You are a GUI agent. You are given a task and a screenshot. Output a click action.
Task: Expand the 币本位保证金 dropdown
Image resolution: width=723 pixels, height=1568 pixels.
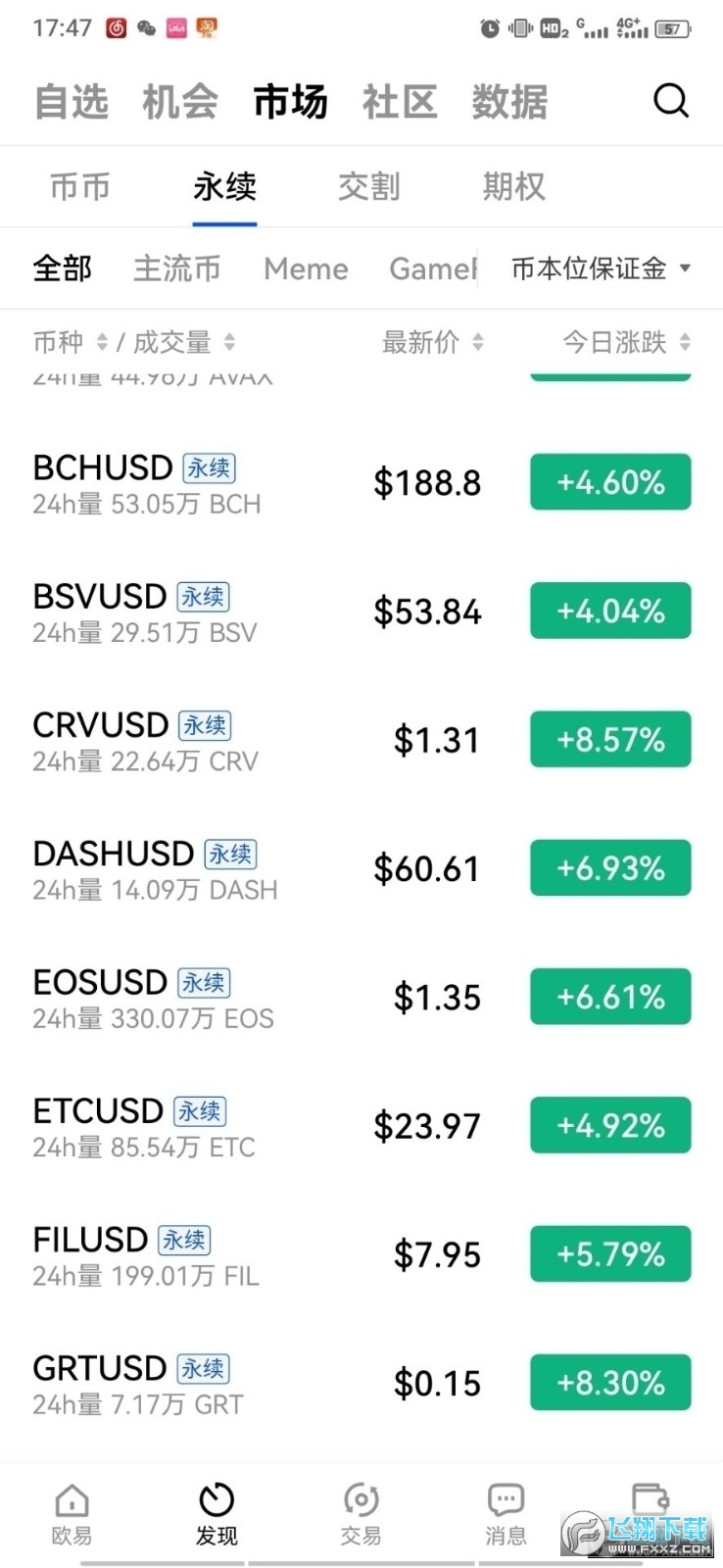pyautogui.click(x=601, y=269)
